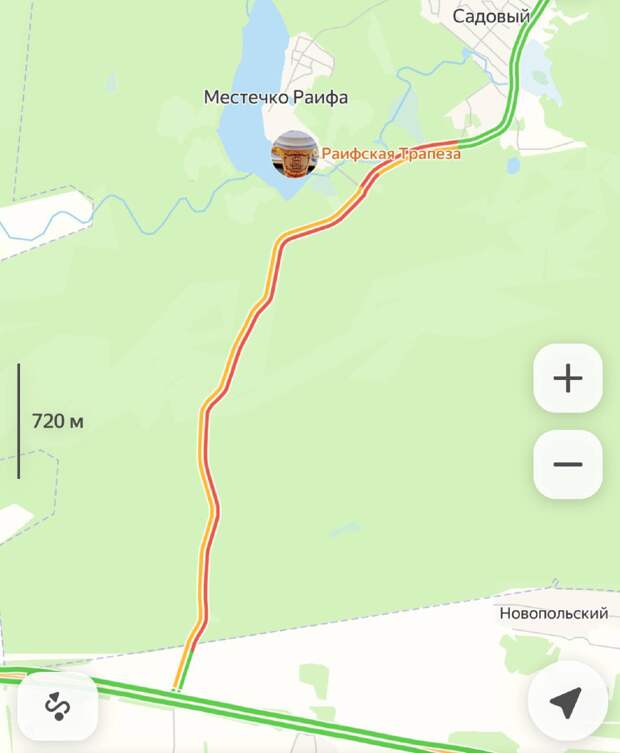Zoom in on the map
620x753 pixels.
coord(567,378)
